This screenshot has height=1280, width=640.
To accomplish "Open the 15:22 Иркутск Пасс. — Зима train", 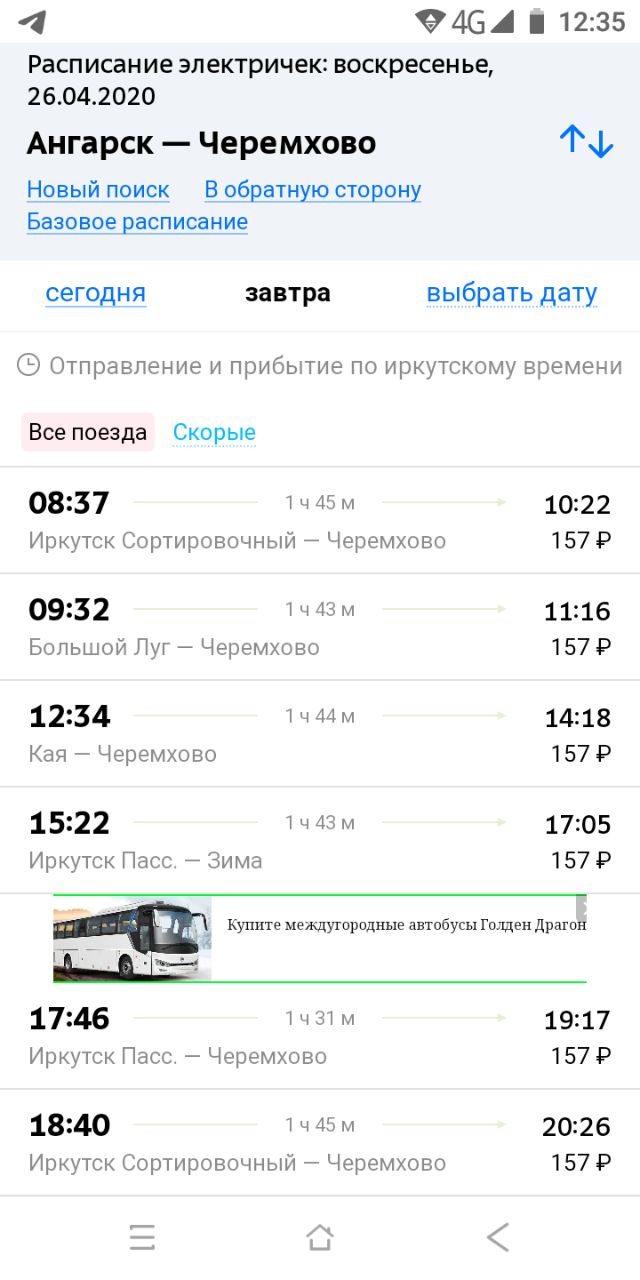I will pos(320,841).
